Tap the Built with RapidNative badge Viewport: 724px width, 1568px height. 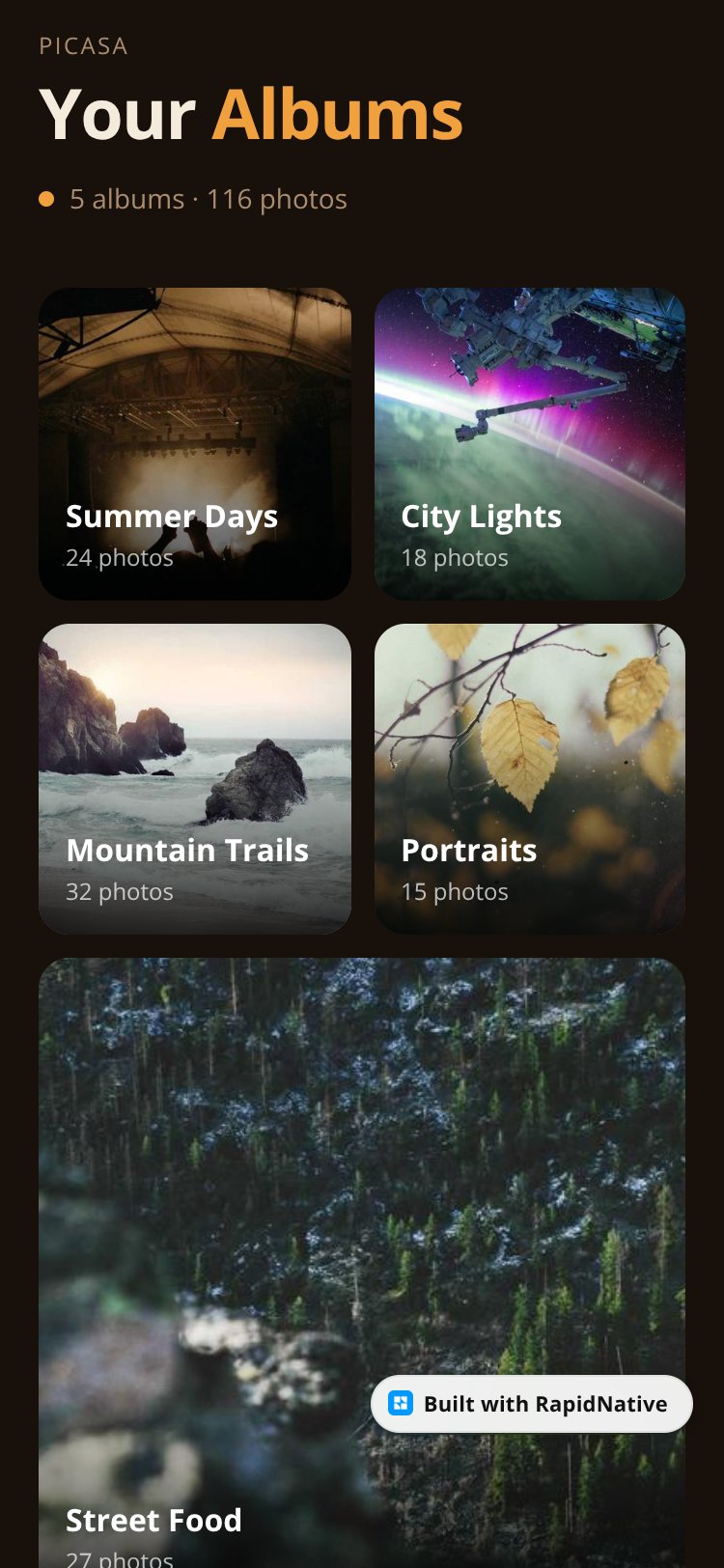click(532, 1404)
